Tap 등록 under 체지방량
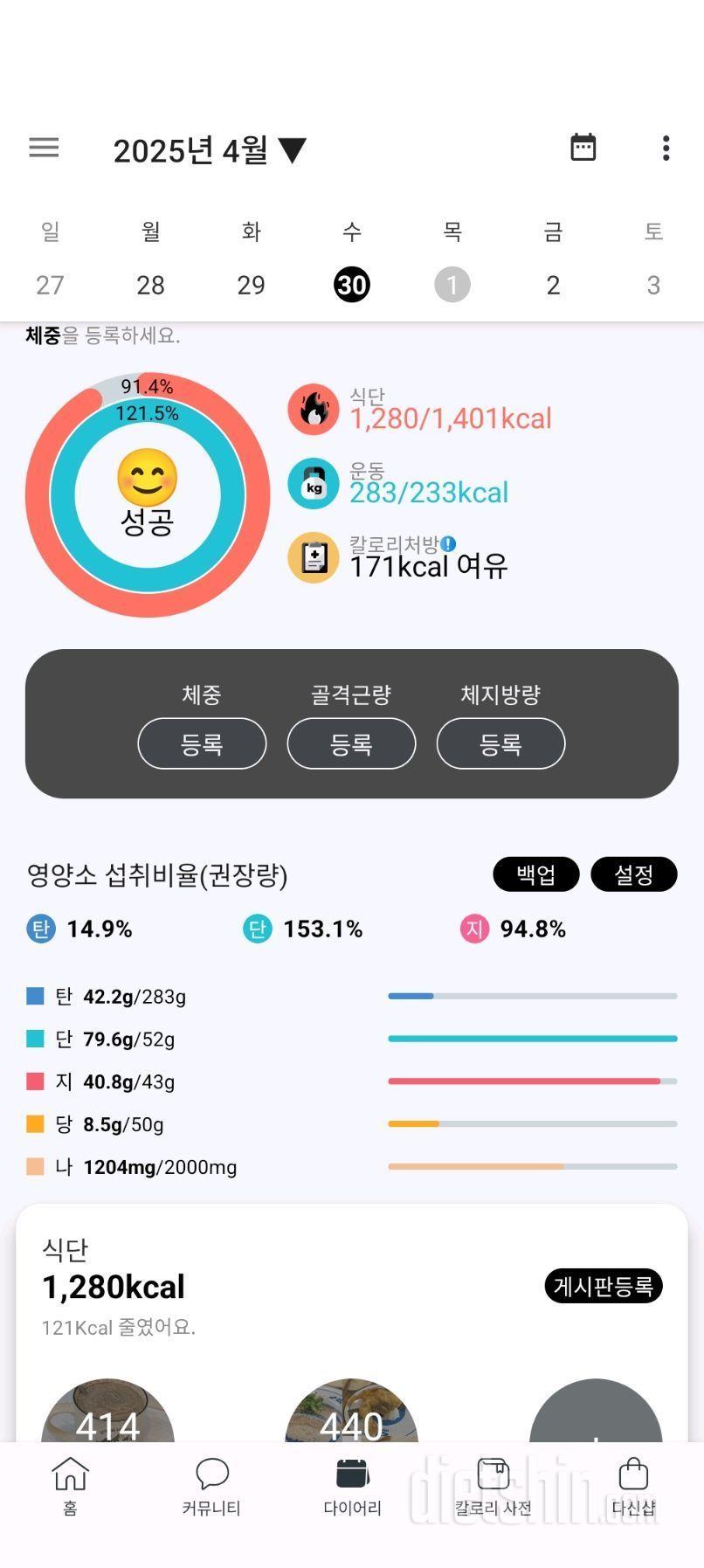Viewport: 704px width, 1568px height. (x=500, y=743)
